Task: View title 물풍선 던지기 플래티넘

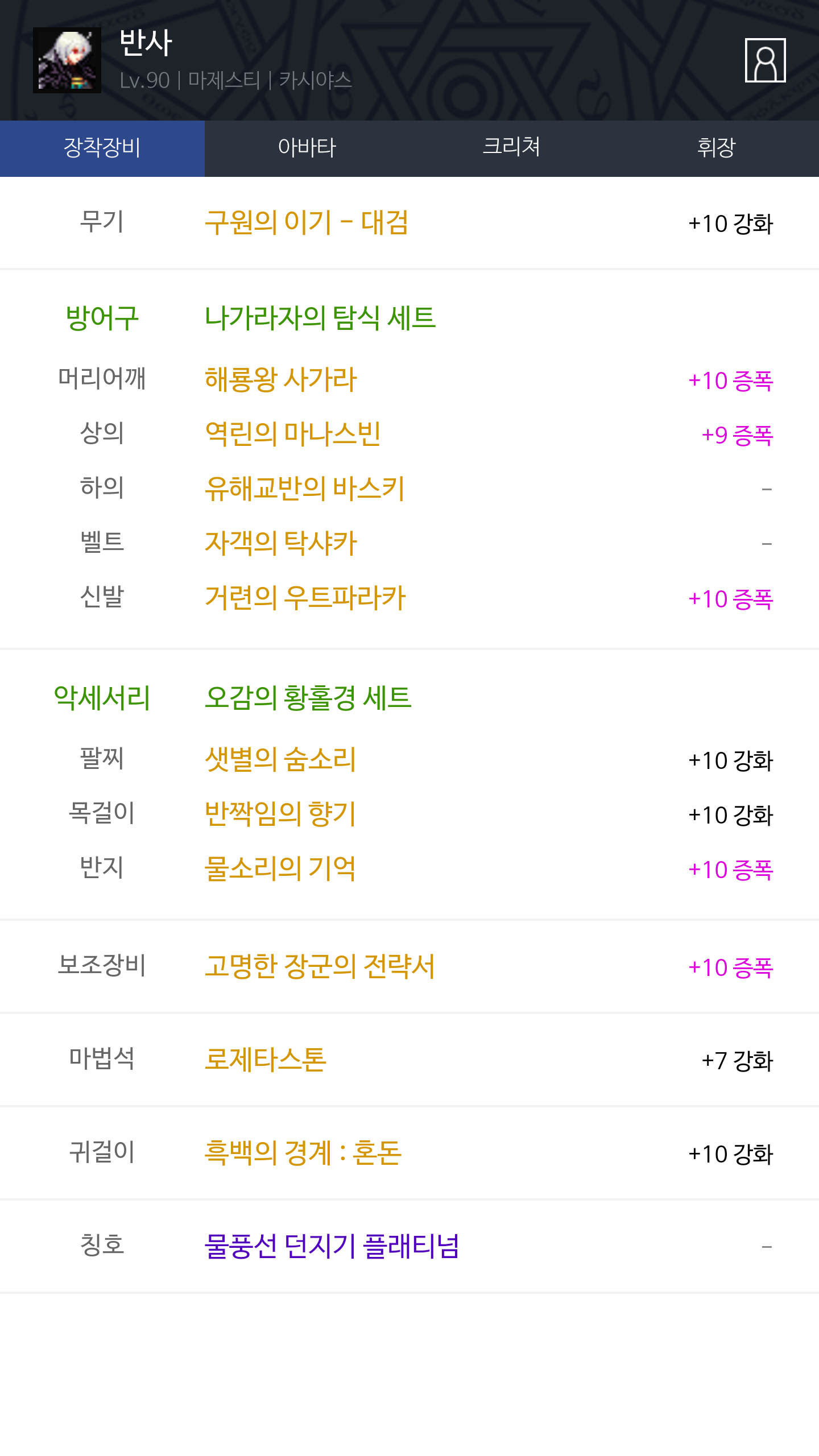Action: tap(332, 1246)
